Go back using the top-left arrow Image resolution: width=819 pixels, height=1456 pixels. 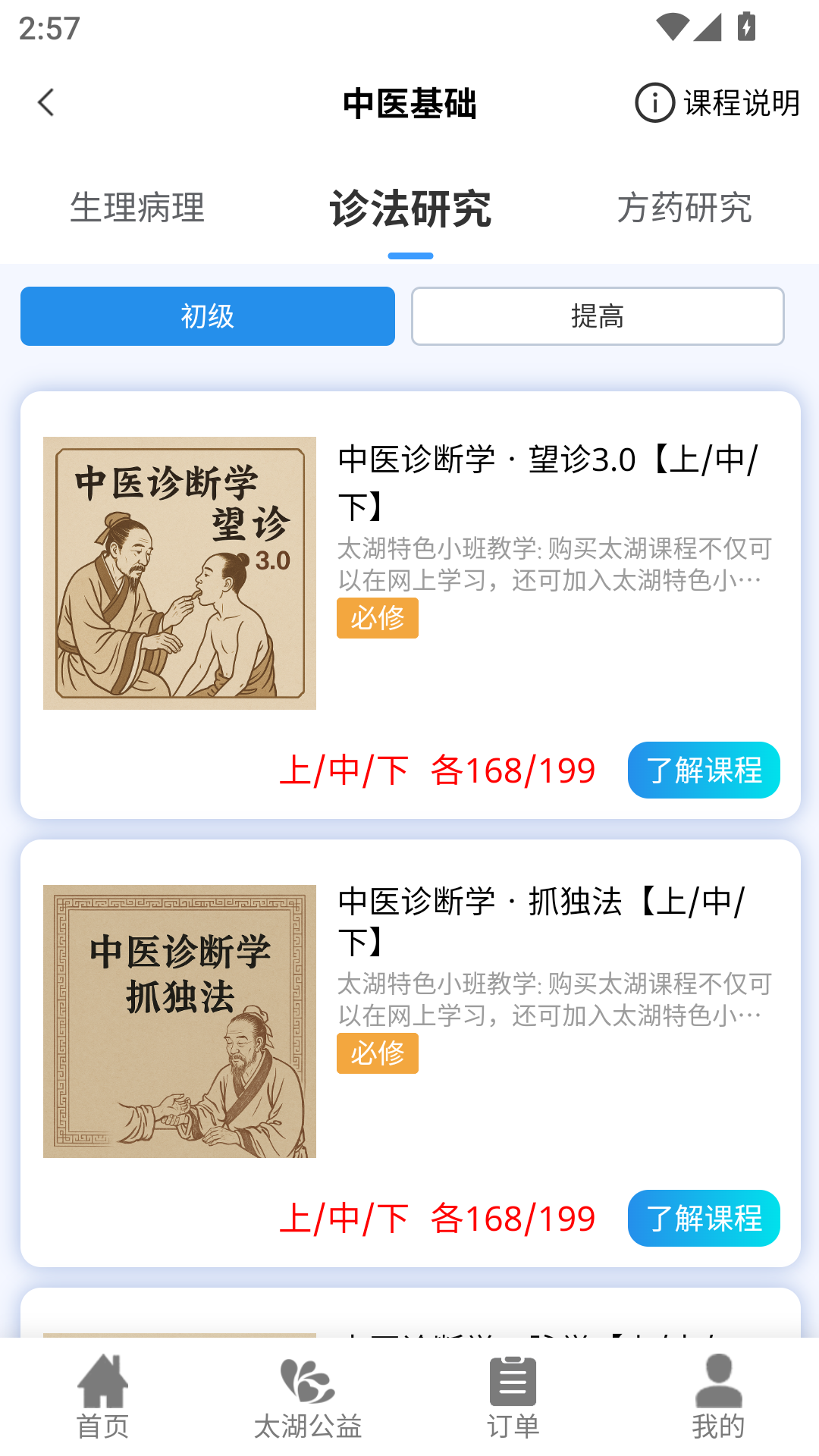[x=46, y=103]
